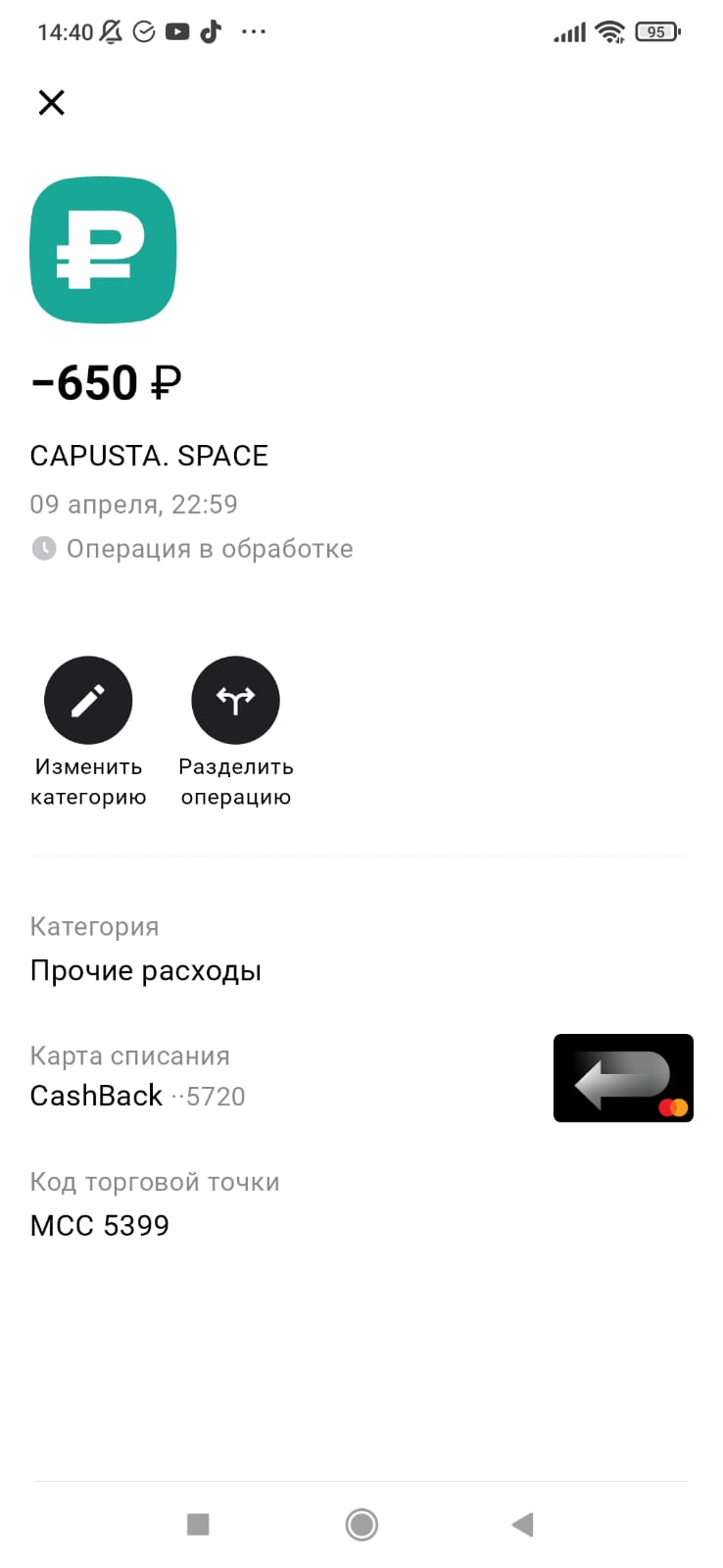Tap Изменить категорию pencil button
Image resolution: width=723 pixels, height=1568 pixels.
pos(88,700)
